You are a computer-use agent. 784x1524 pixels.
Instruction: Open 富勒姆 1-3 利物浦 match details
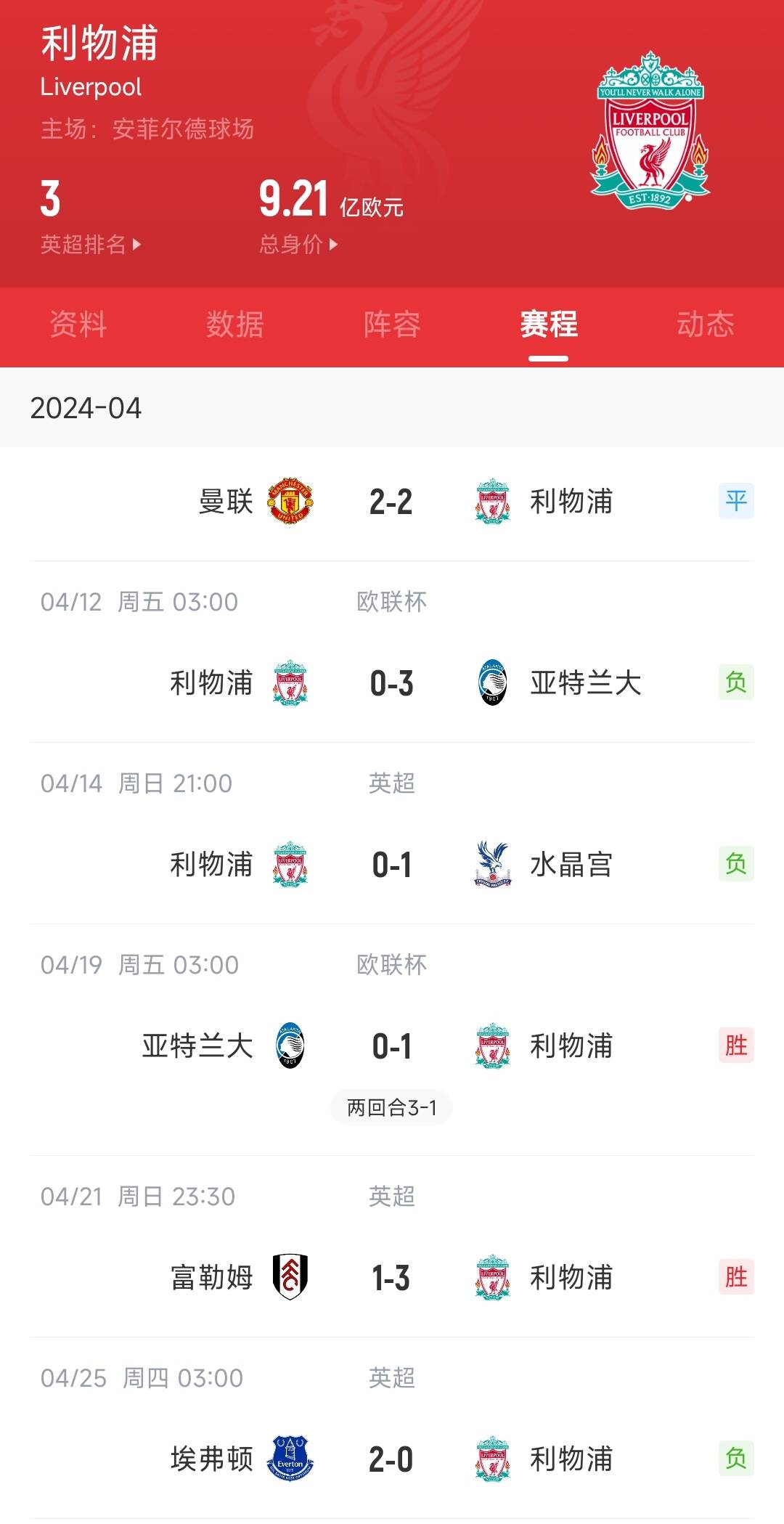392,1247
